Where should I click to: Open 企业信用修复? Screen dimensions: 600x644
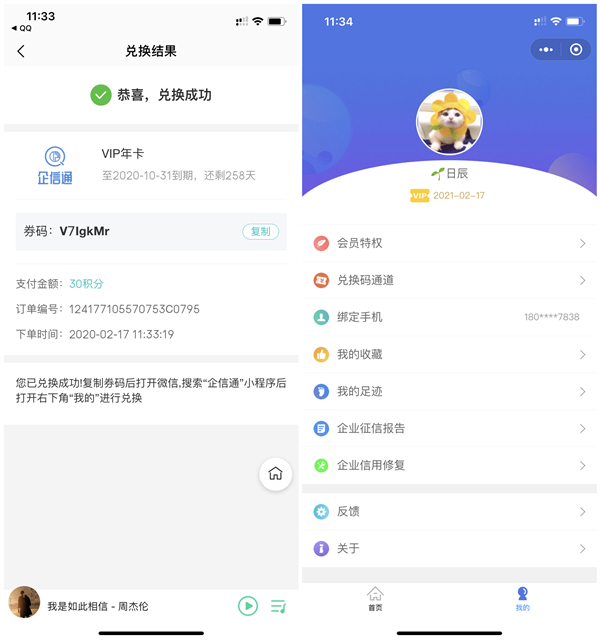pyautogui.click(x=448, y=465)
